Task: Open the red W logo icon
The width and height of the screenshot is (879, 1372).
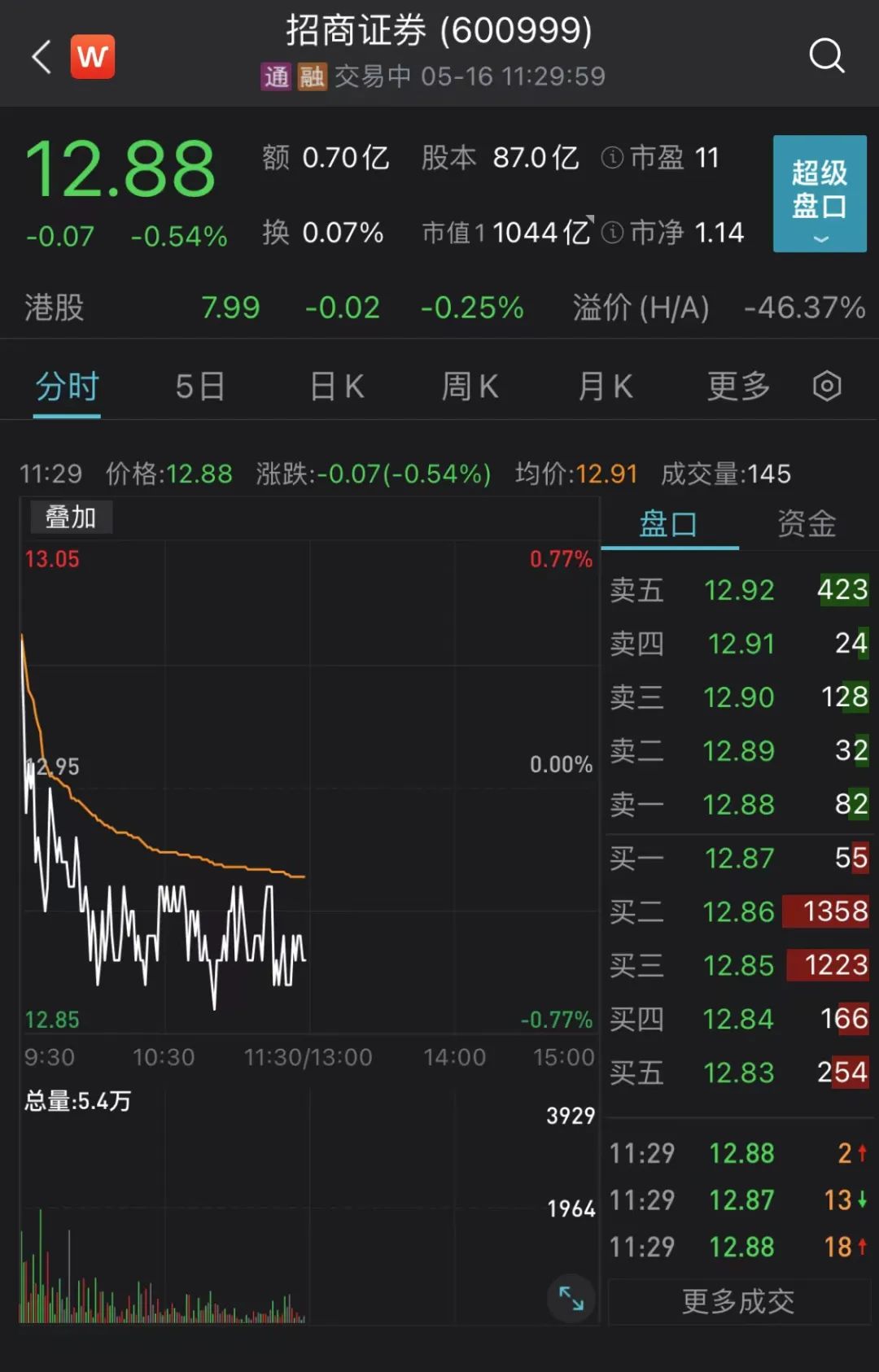Action: [93, 57]
